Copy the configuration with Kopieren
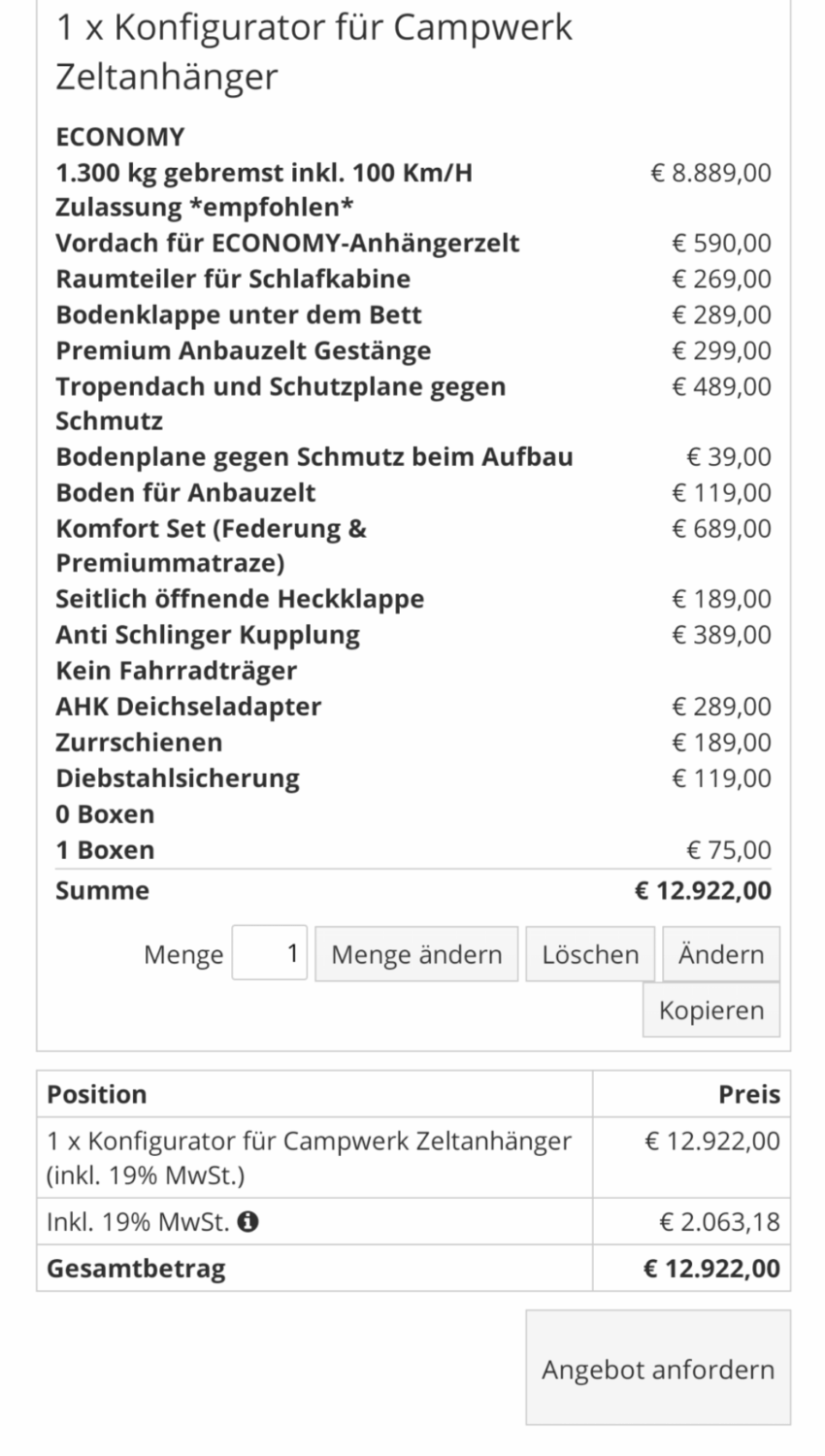This screenshot has width=825, height=1456. click(x=710, y=1010)
